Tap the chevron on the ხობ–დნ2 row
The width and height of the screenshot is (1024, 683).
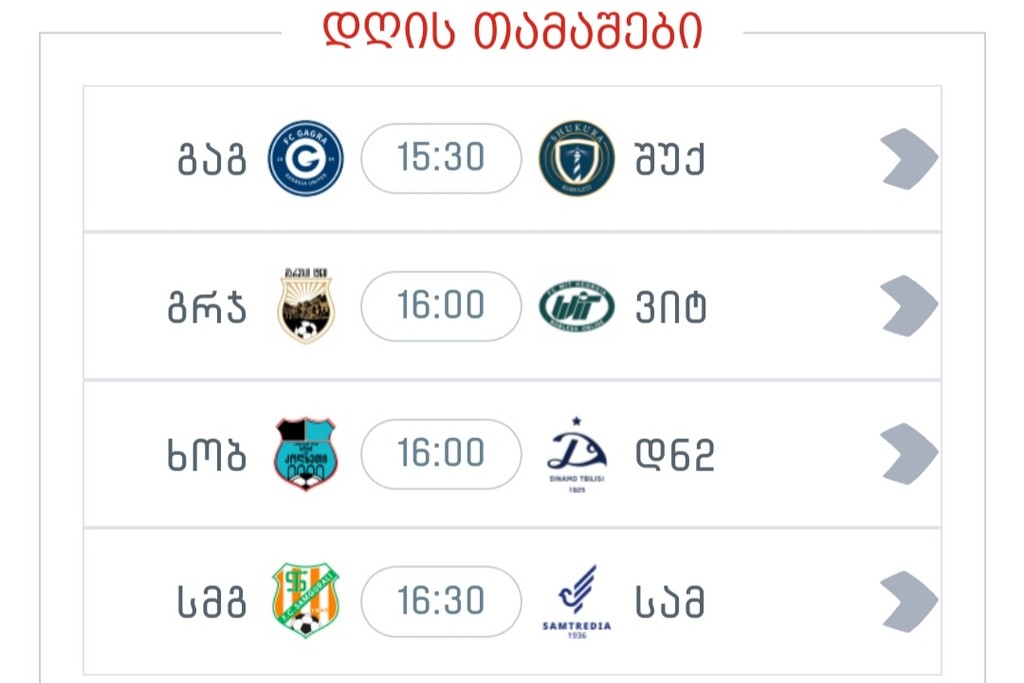(908, 454)
